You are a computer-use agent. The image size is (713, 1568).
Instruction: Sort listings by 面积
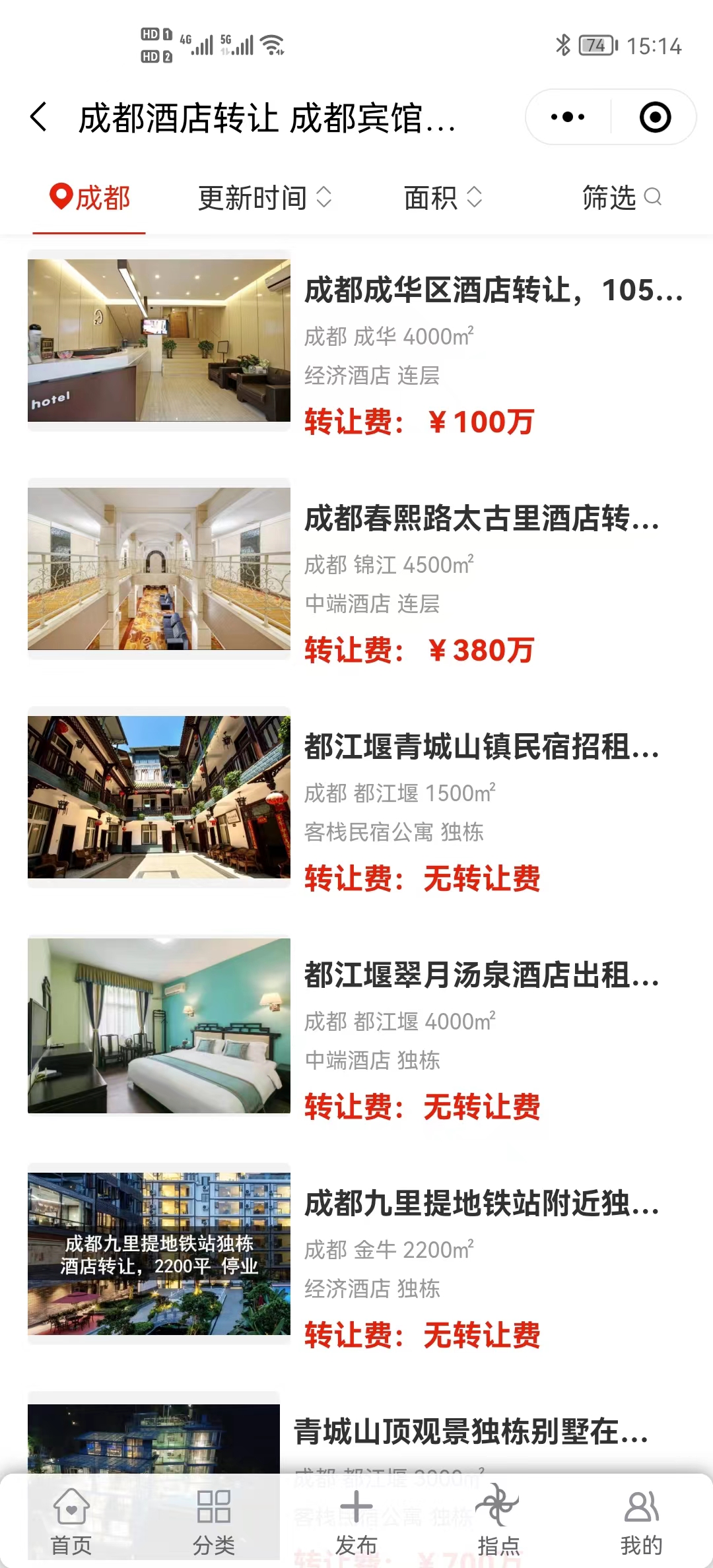click(x=442, y=198)
